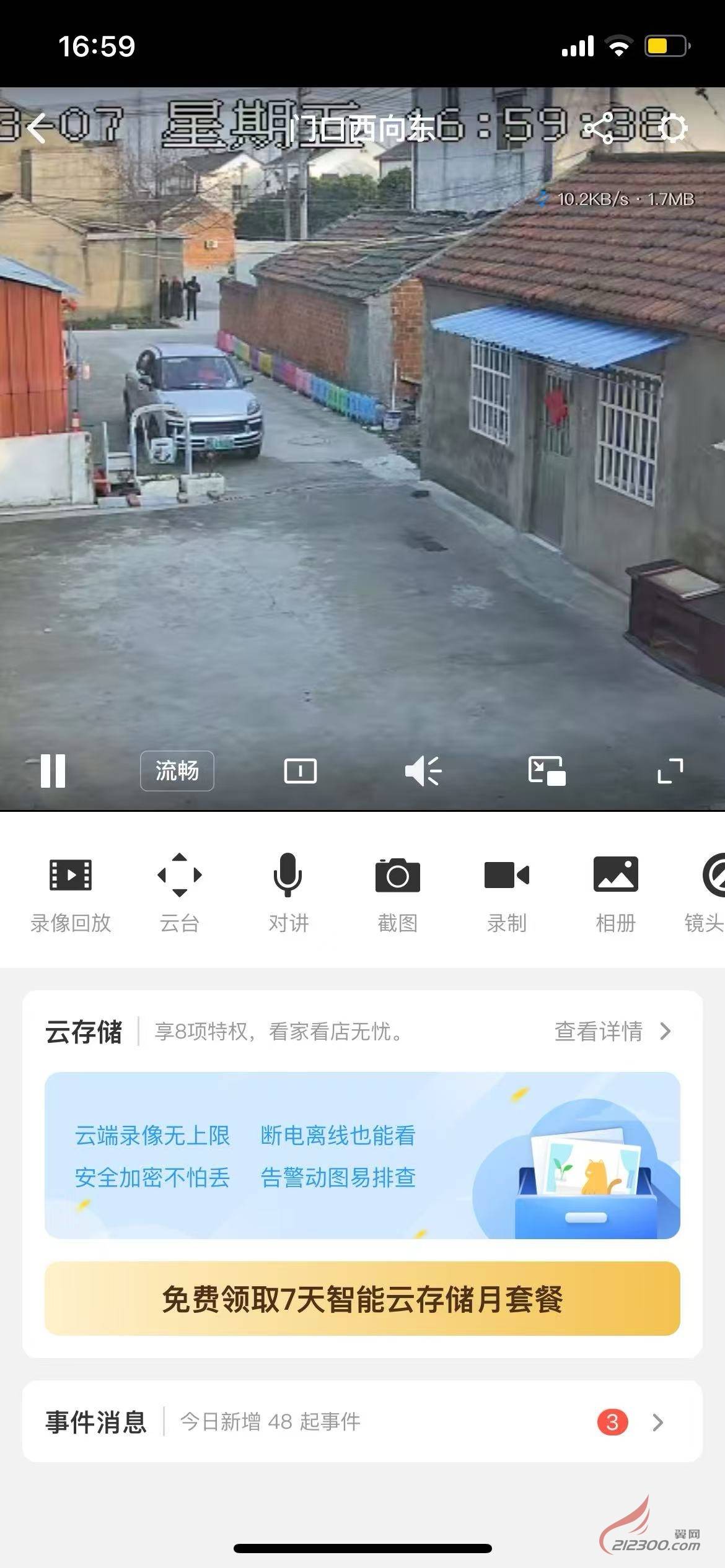Screen dimensions: 725x1568
Task: Open camera settings gear
Action: [x=673, y=128]
